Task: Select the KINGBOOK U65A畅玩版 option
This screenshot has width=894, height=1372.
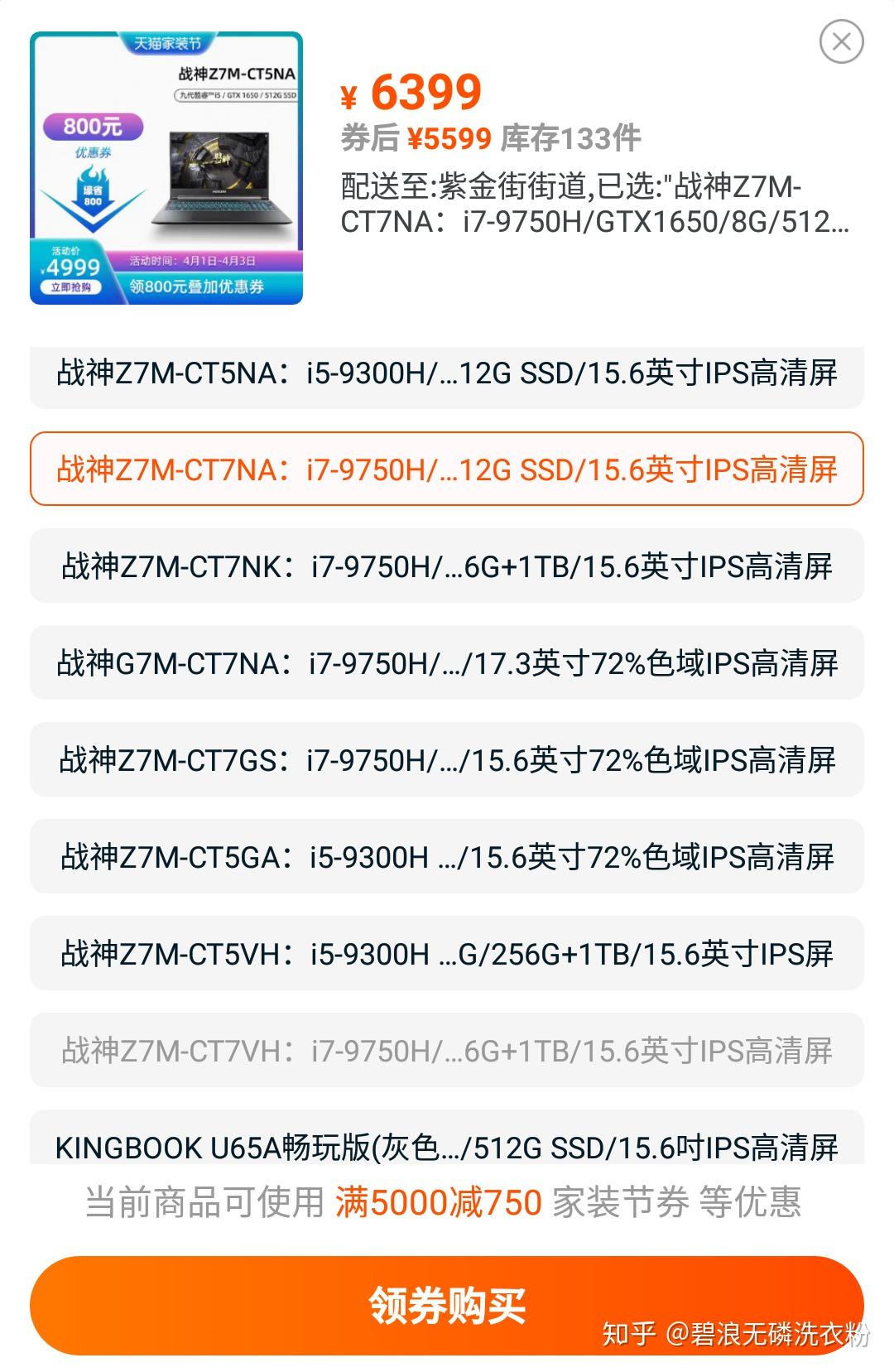Action: [x=447, y=1146]
